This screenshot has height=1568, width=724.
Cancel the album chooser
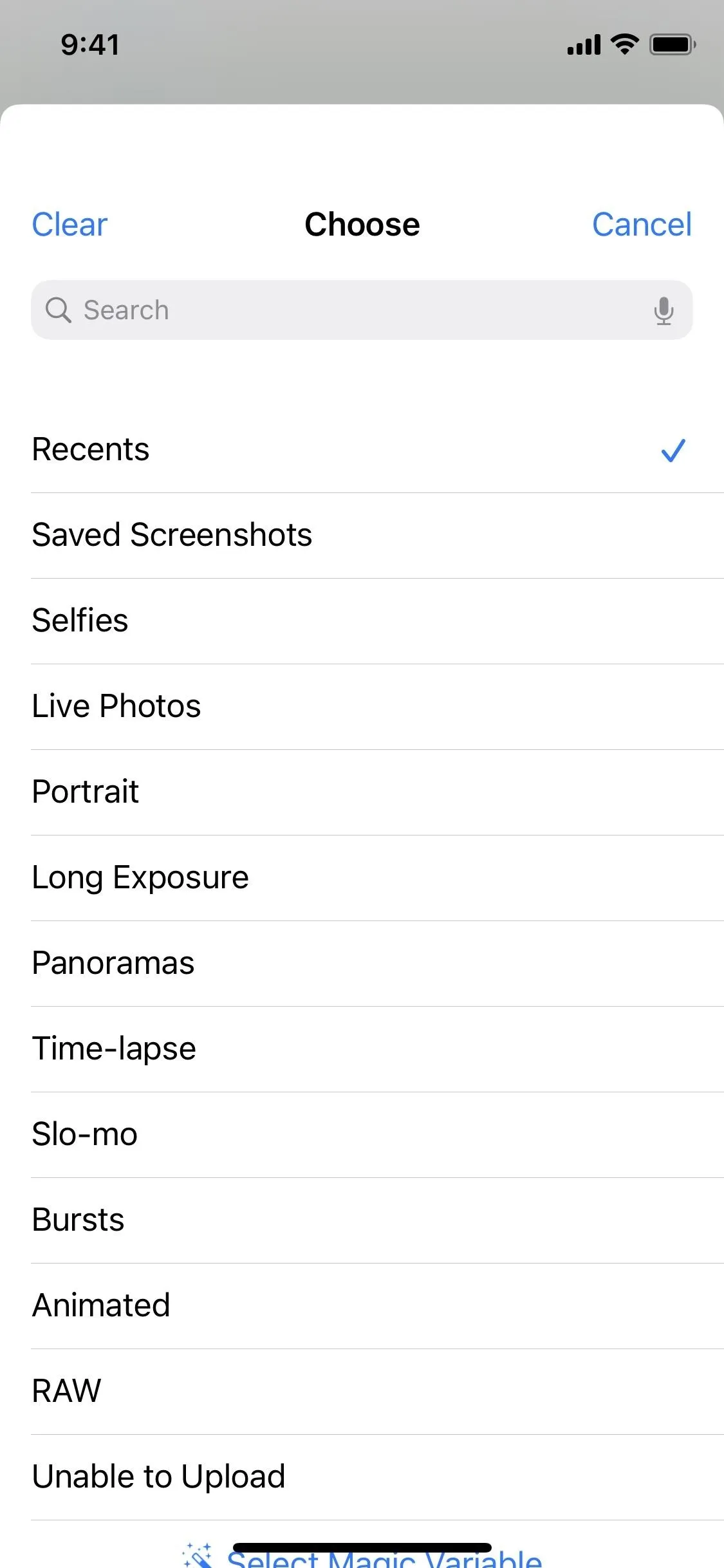tap(642, 225)
